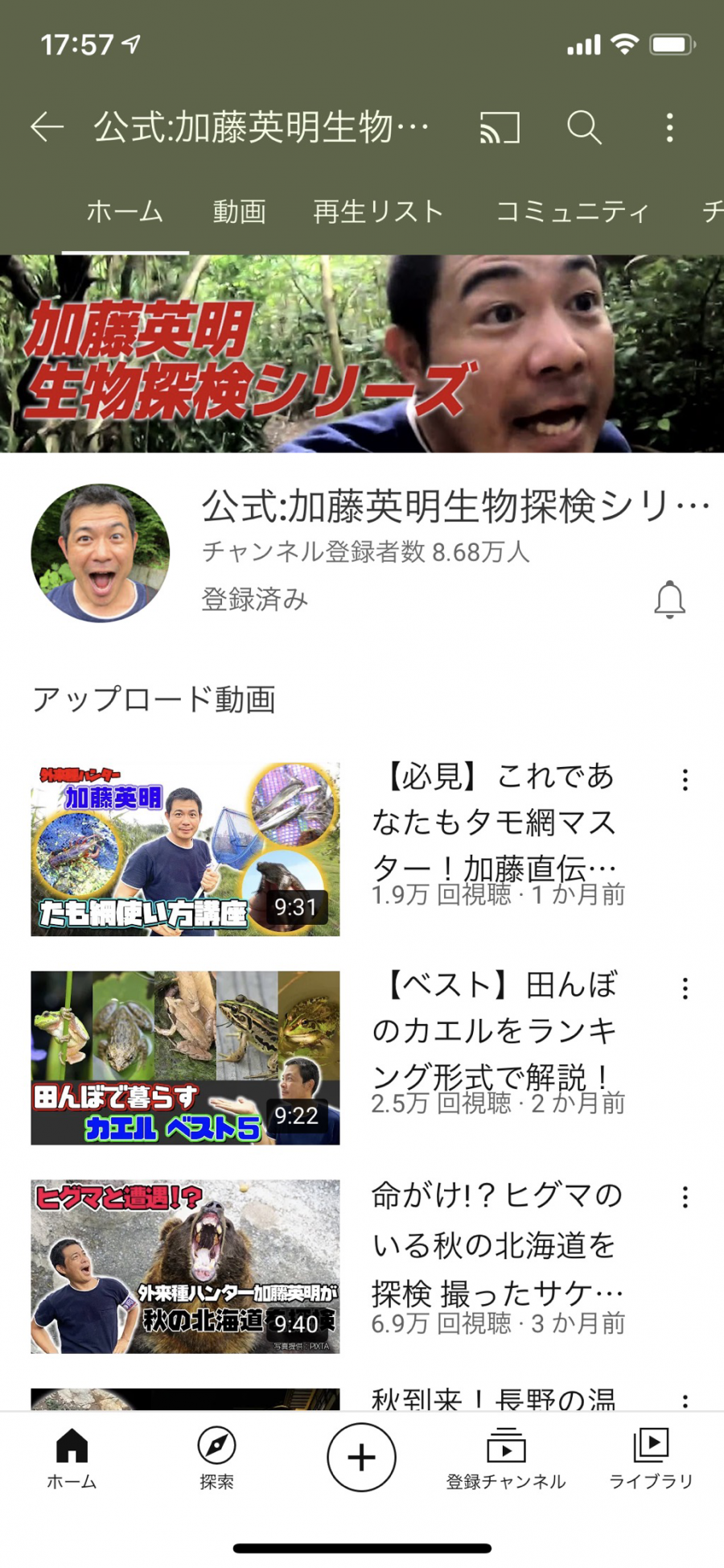Viewport: 724px width, 1568px height.
Task: Play the ヒグマ 秋の北海道 video
Action: [x=185, y=1266]
